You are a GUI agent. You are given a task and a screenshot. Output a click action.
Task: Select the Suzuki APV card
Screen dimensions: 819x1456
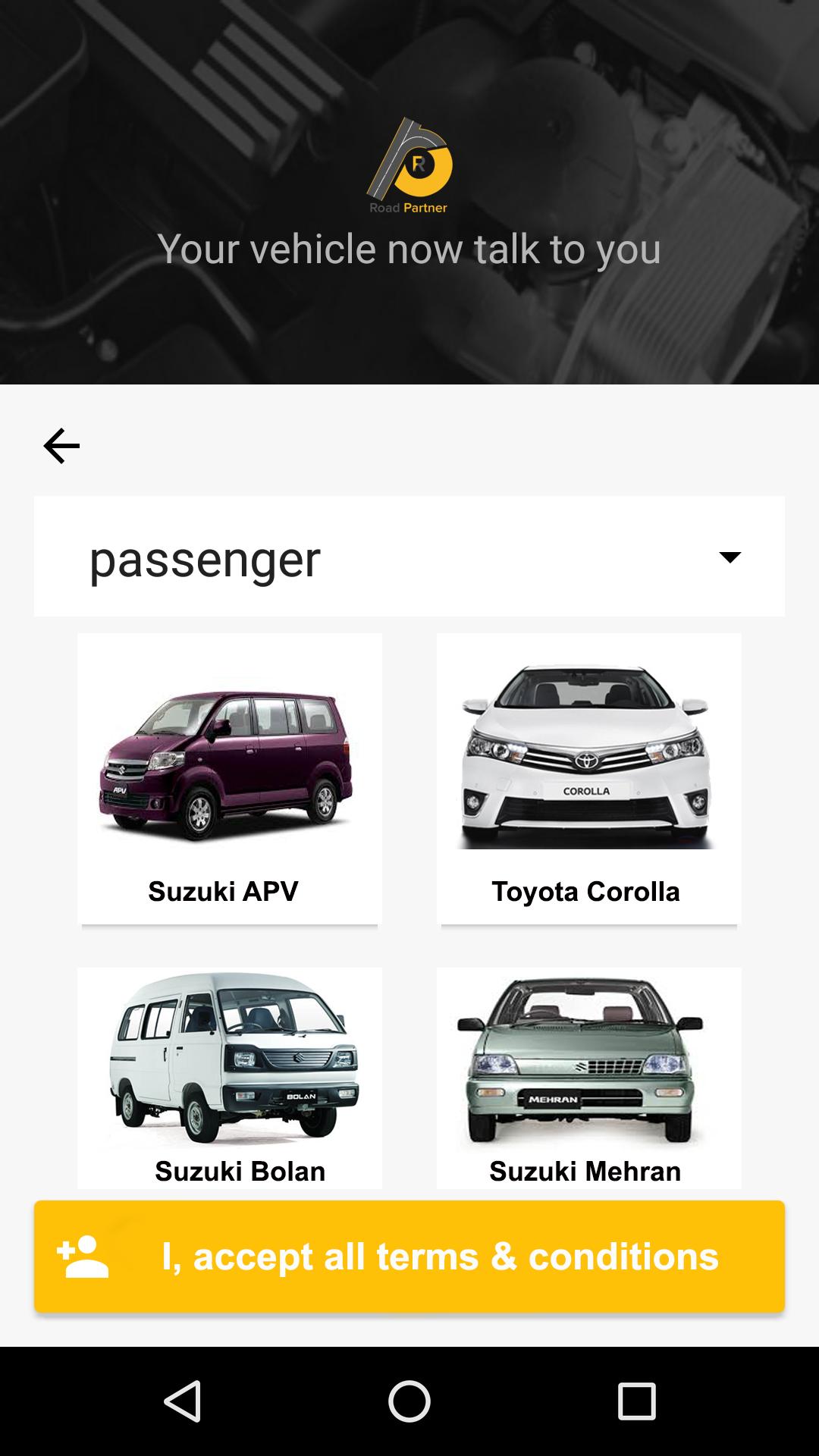229,779
